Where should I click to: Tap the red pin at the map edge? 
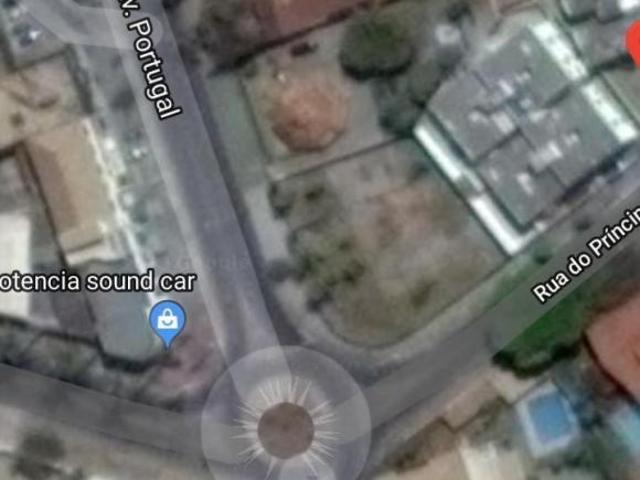point(633,45)
